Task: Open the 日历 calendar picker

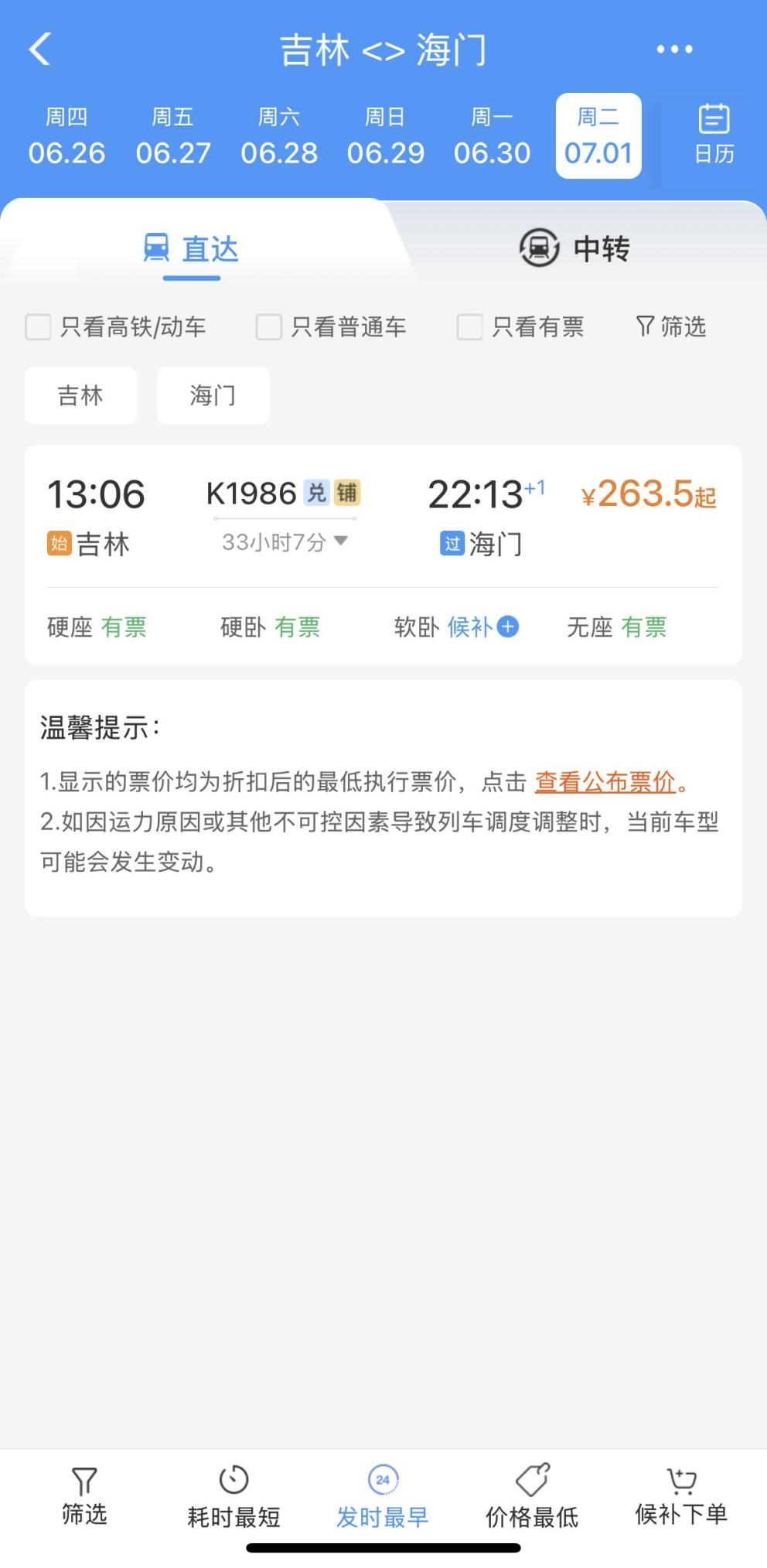Action: pos(714,135)
